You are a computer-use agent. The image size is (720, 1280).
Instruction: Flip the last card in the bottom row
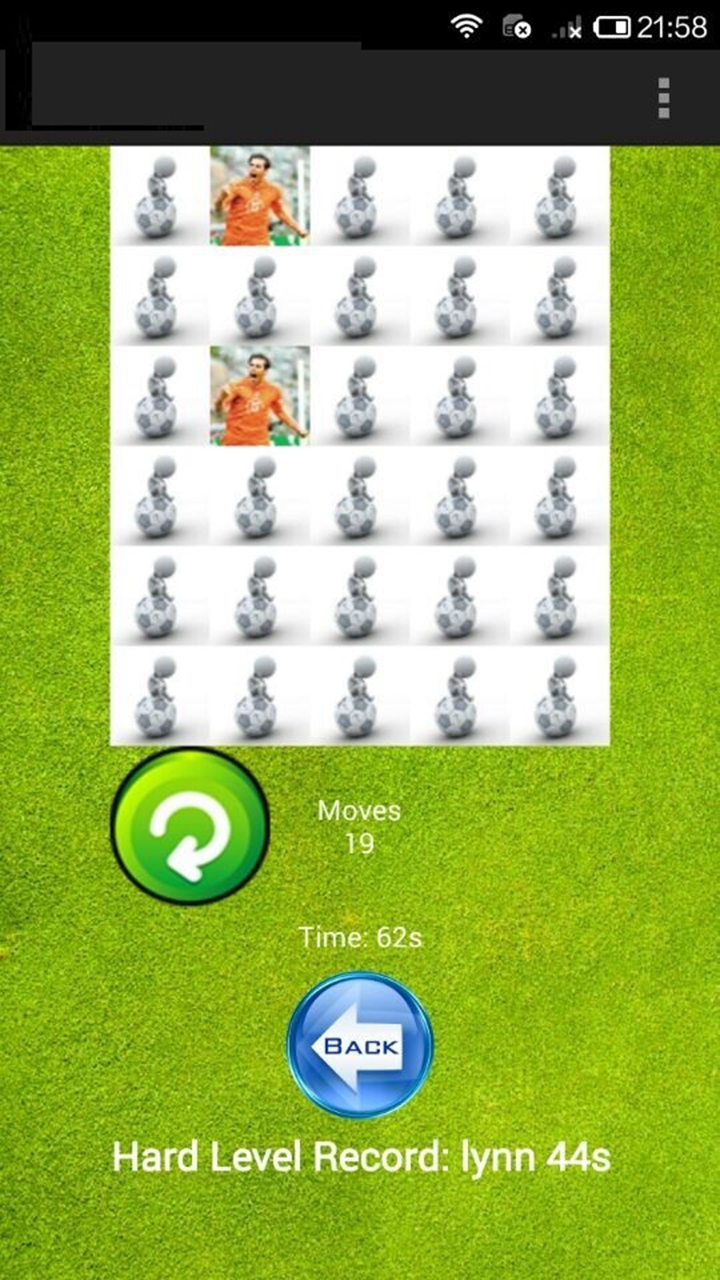point(559,696)
